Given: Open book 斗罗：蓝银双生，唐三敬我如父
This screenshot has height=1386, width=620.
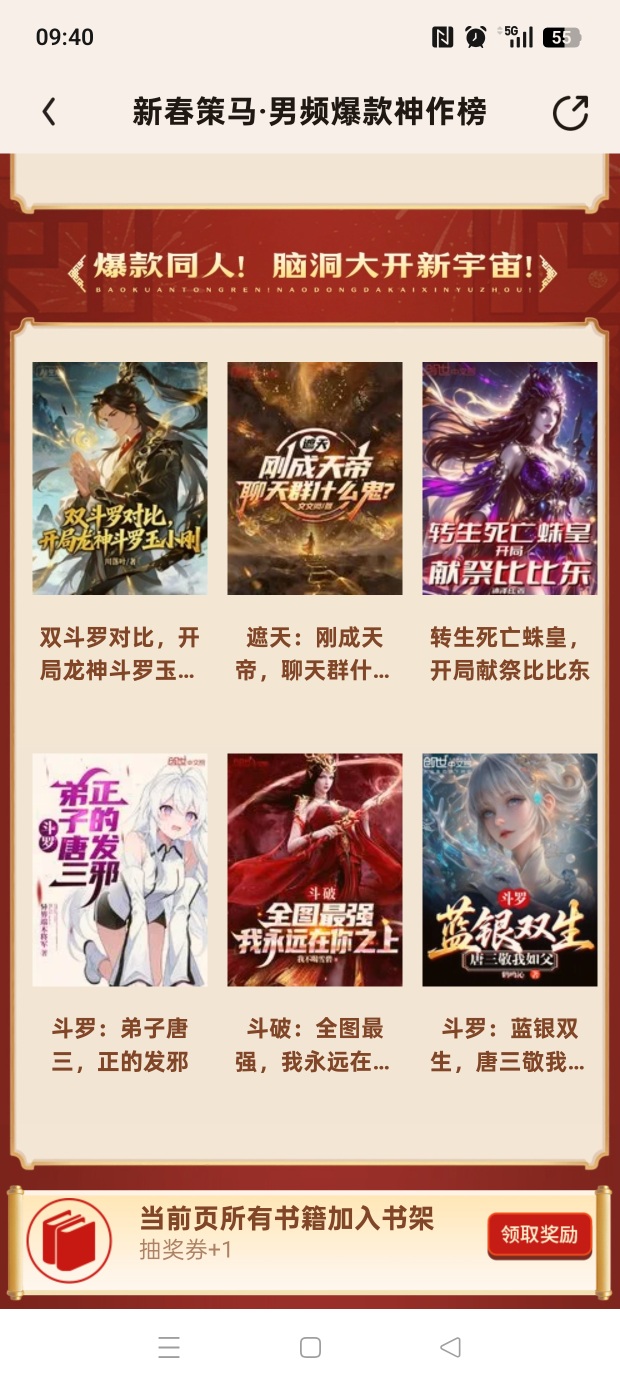Looking at the screenshot, I should tap(509, 870).
